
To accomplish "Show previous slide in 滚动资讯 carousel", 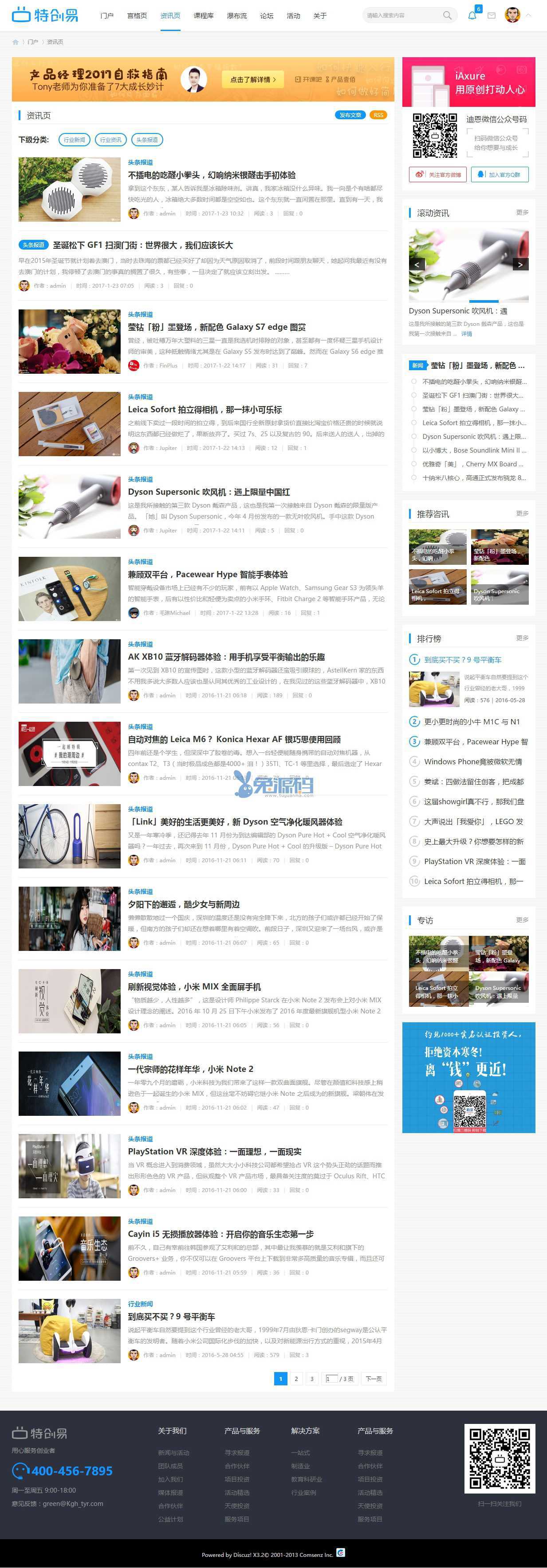I will (x=417, y=264).
